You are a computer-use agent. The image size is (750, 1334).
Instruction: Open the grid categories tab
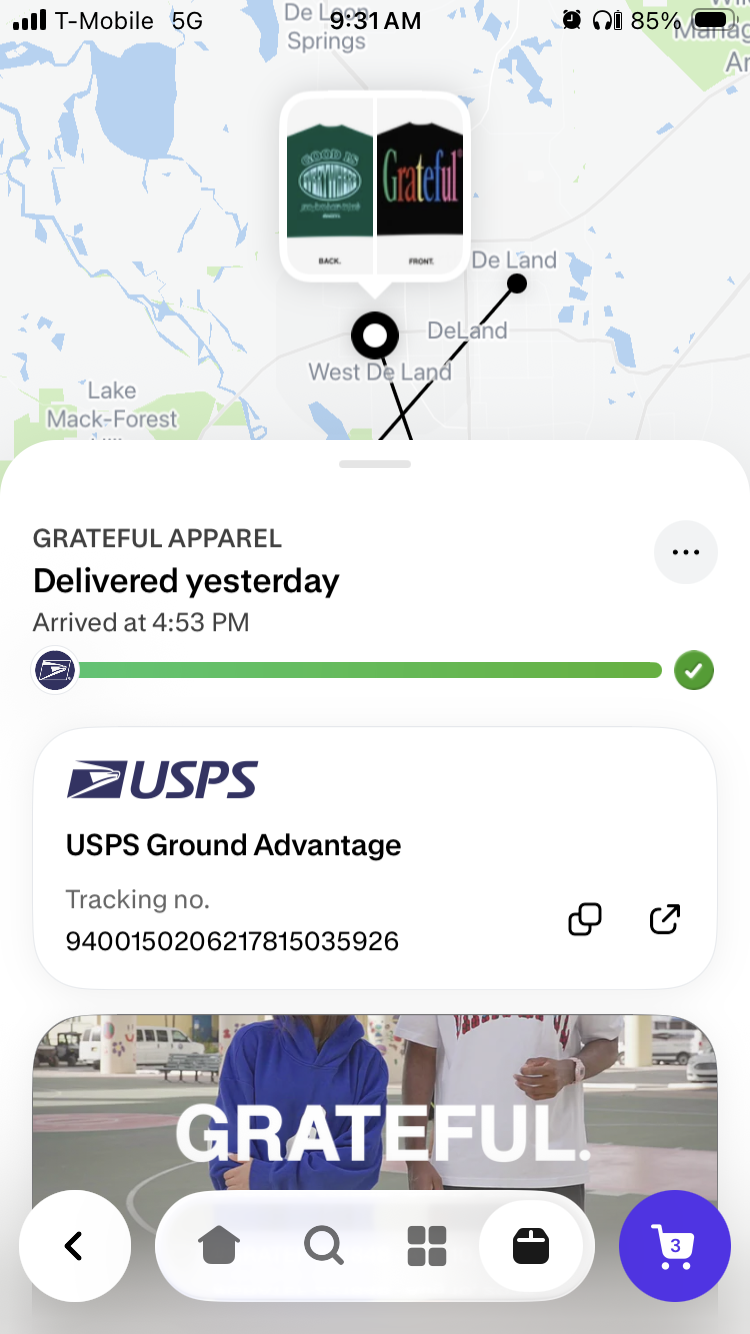click(x=427, y=1247)
